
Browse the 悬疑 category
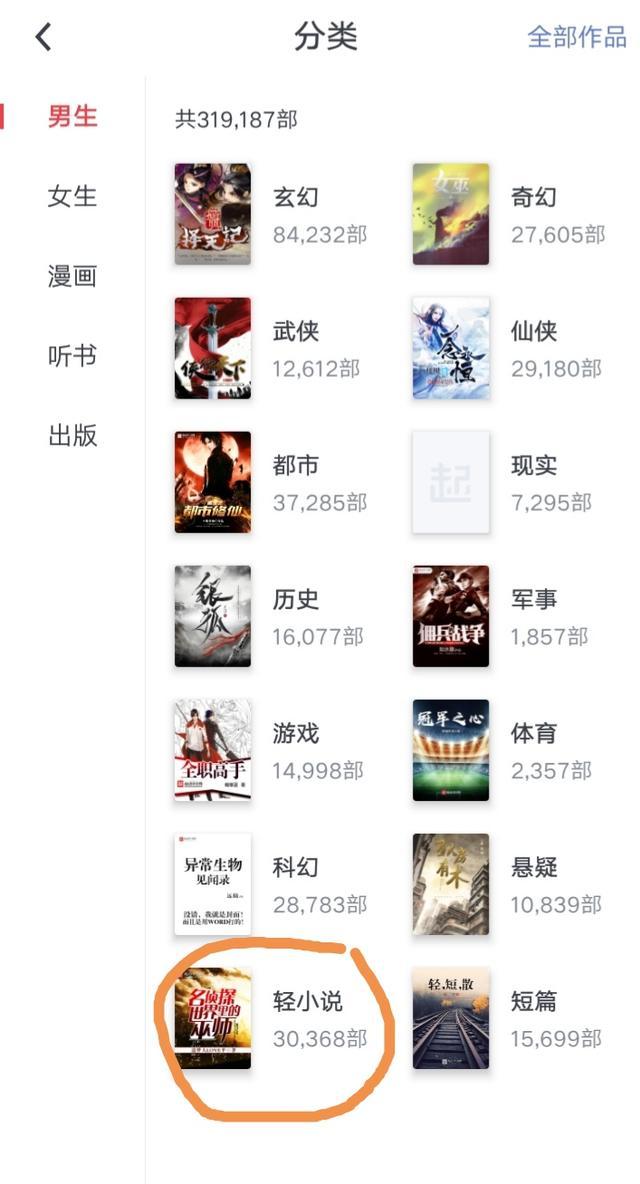pos(510,884)
